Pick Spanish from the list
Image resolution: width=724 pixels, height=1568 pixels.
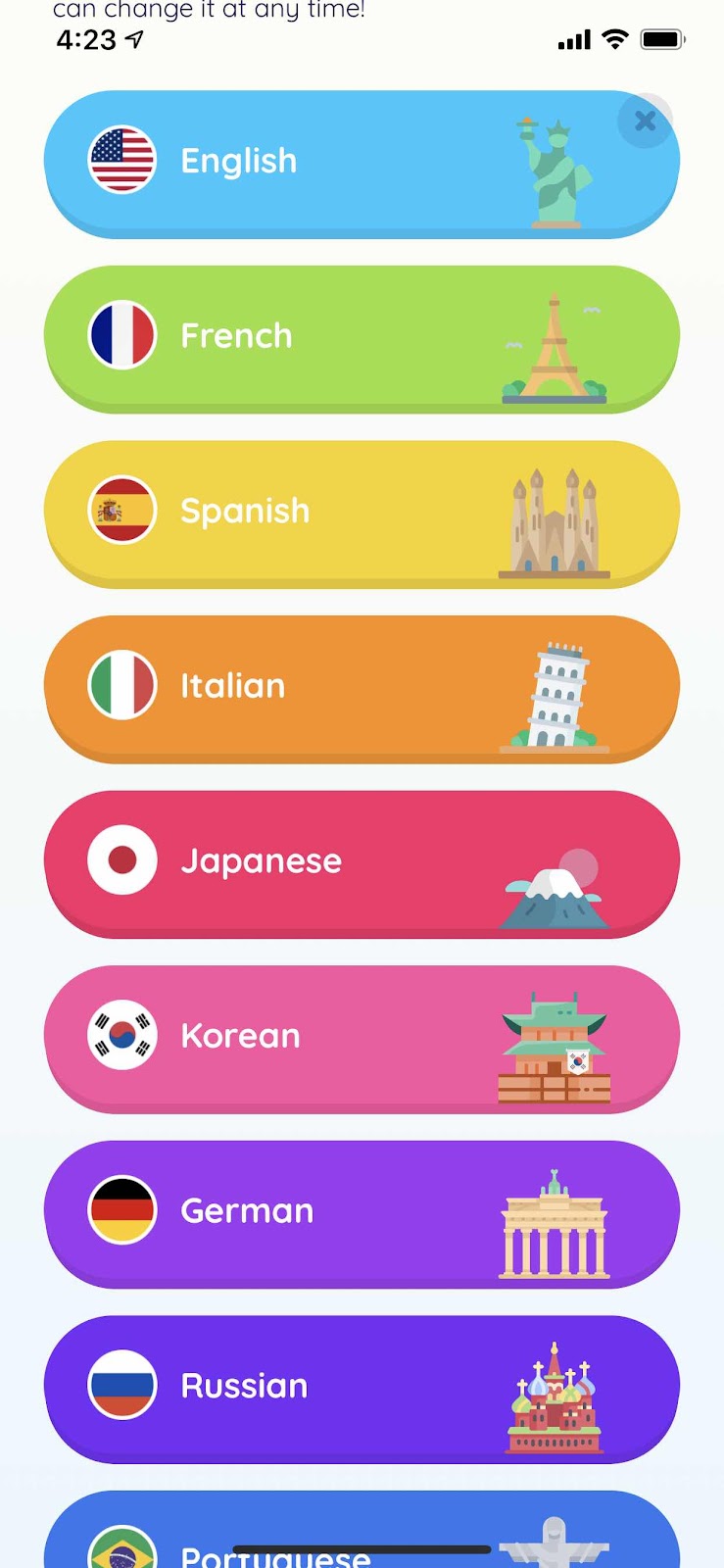coord(362,514)
